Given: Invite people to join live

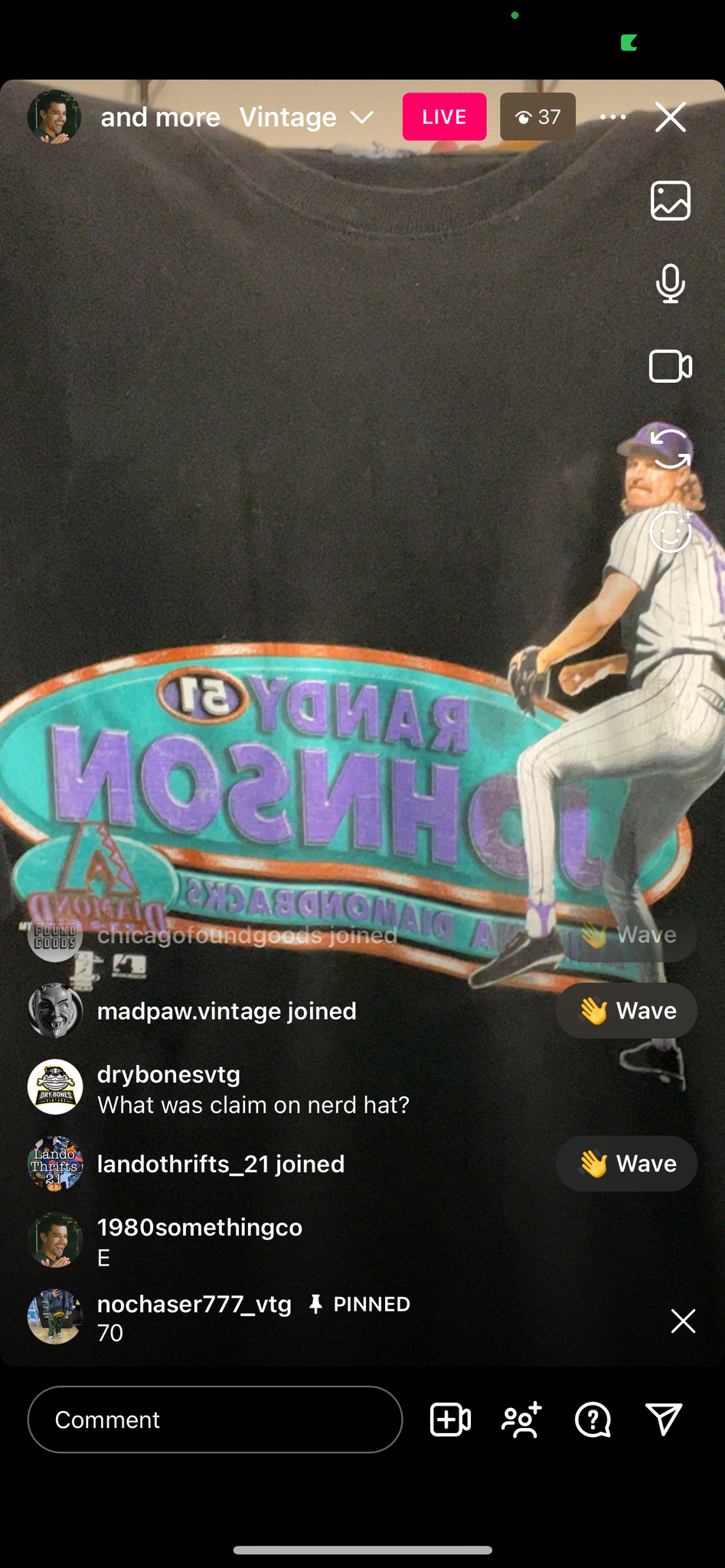Looking at the screenshot, I should click(521, 1419).
